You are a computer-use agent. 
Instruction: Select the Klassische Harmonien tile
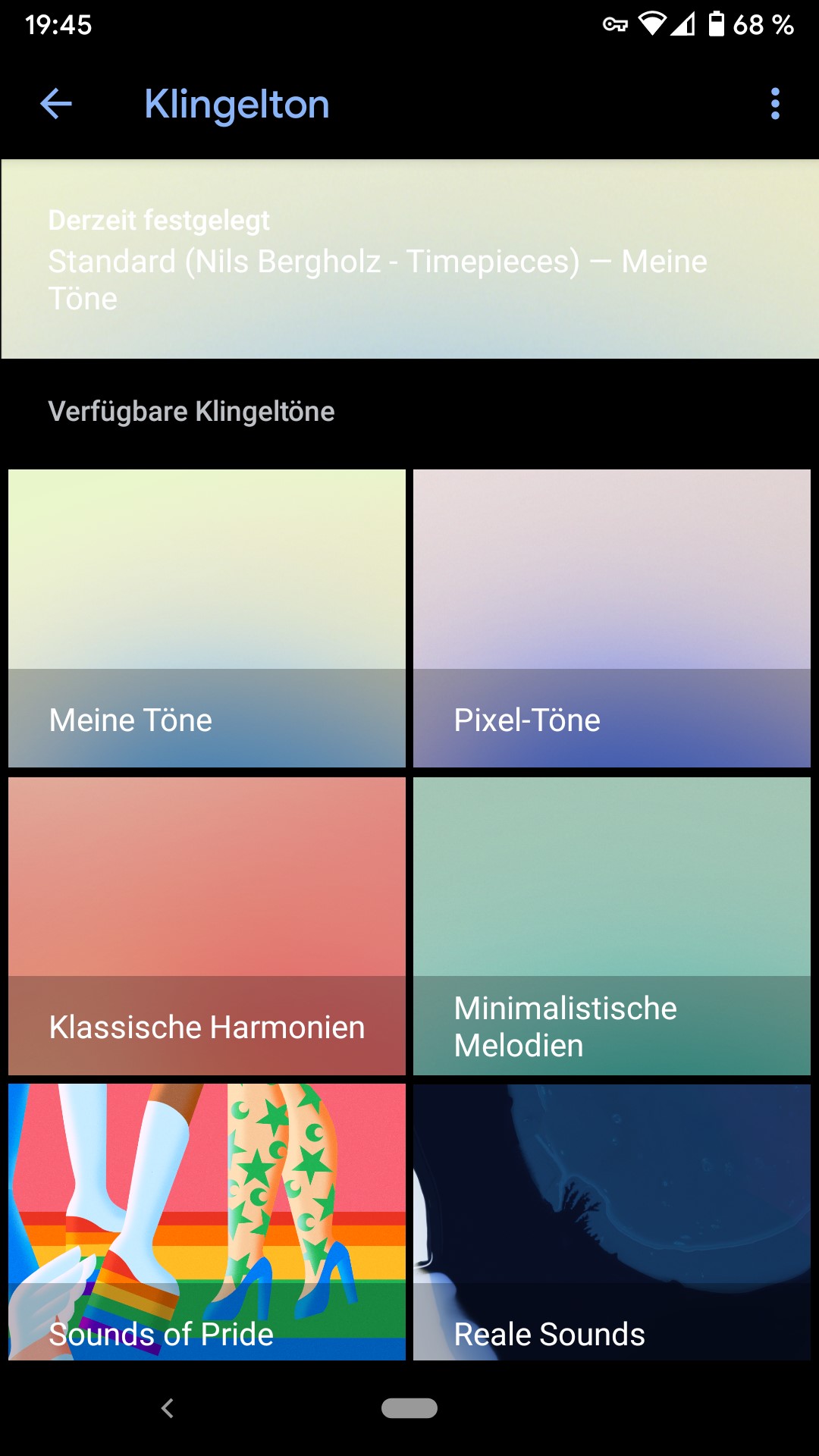(x=207, y=926)
